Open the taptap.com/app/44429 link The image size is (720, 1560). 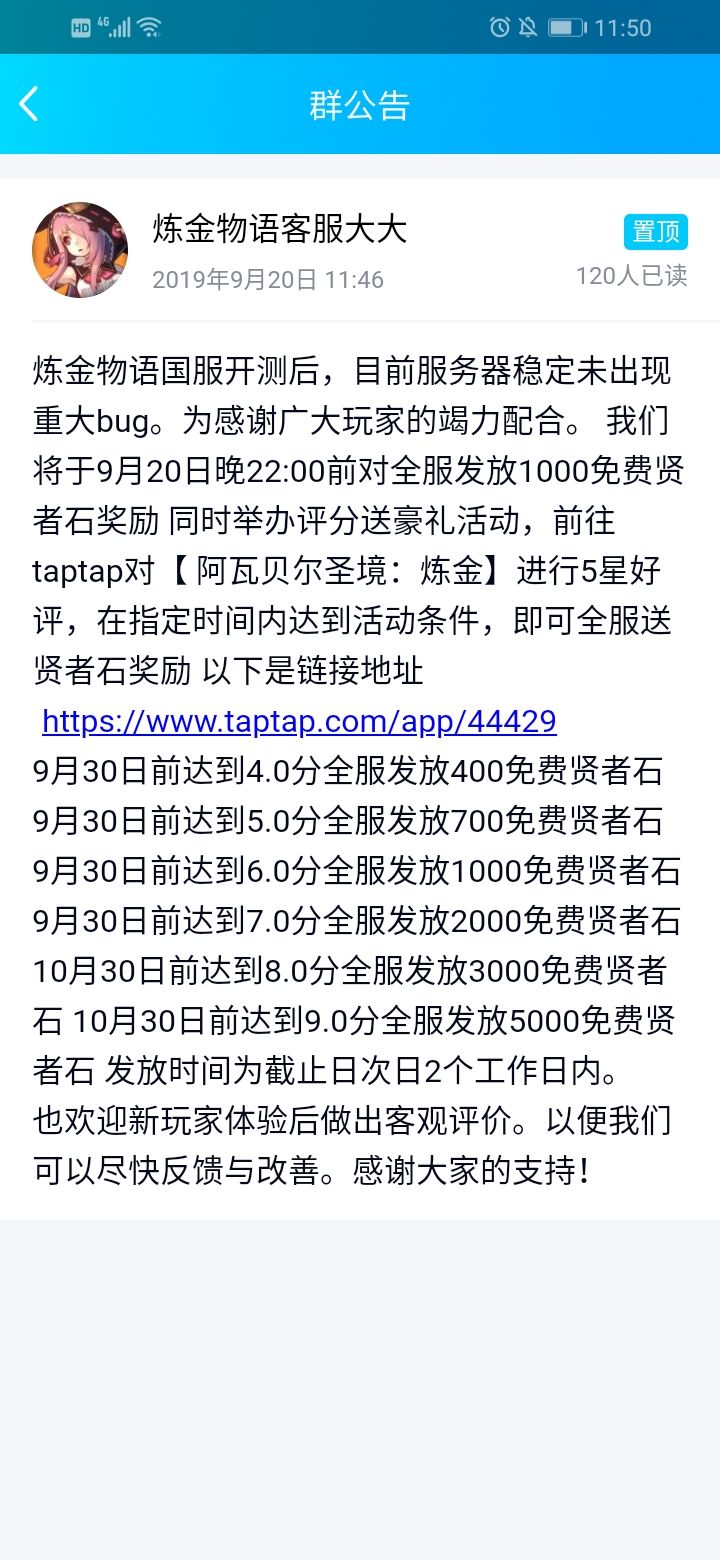pyautogui.click(x=299, y=721)
